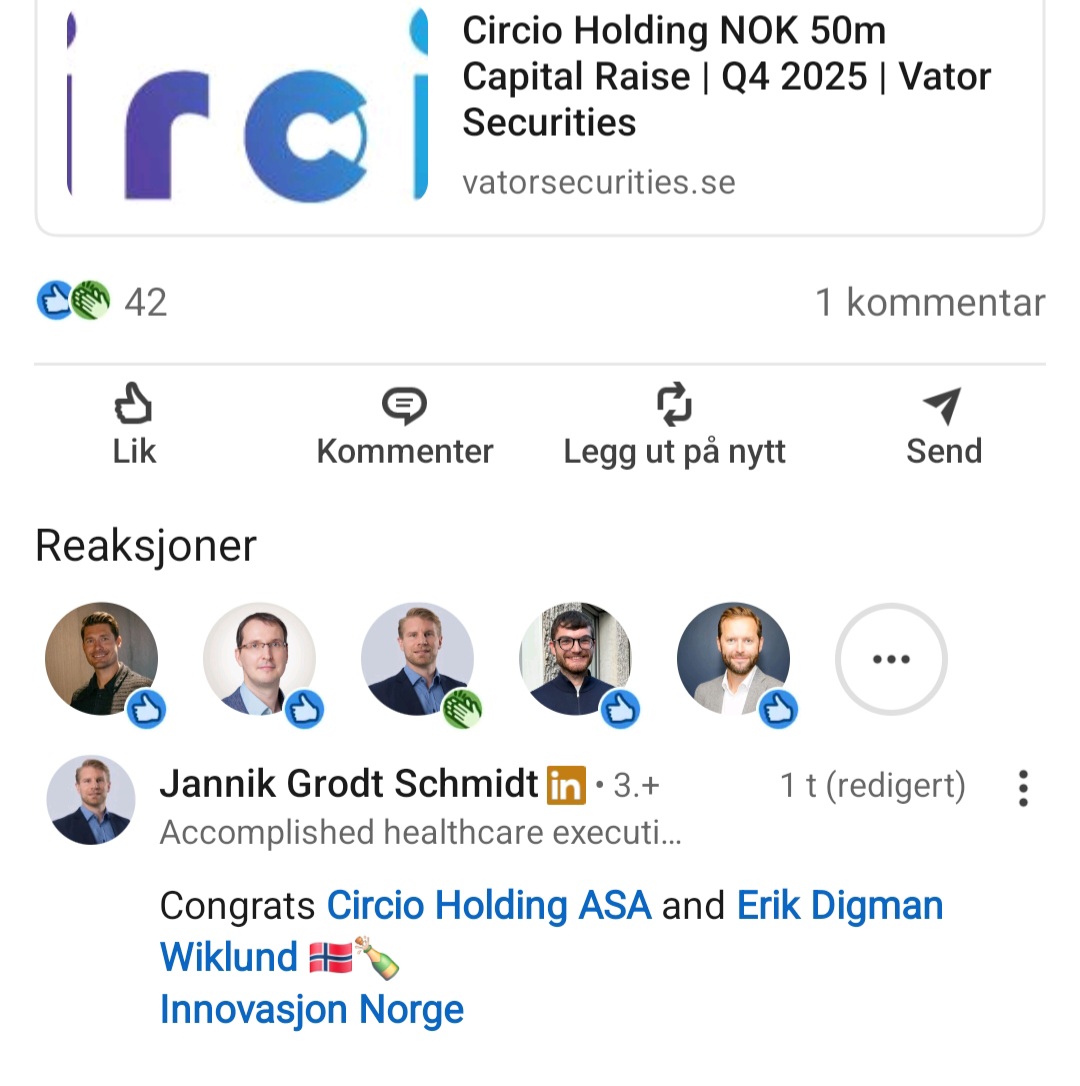This screenshot has height=1086, width=1080.
Task: Tap Jannik's avatar beside the comment
Action: click(91, 800)
